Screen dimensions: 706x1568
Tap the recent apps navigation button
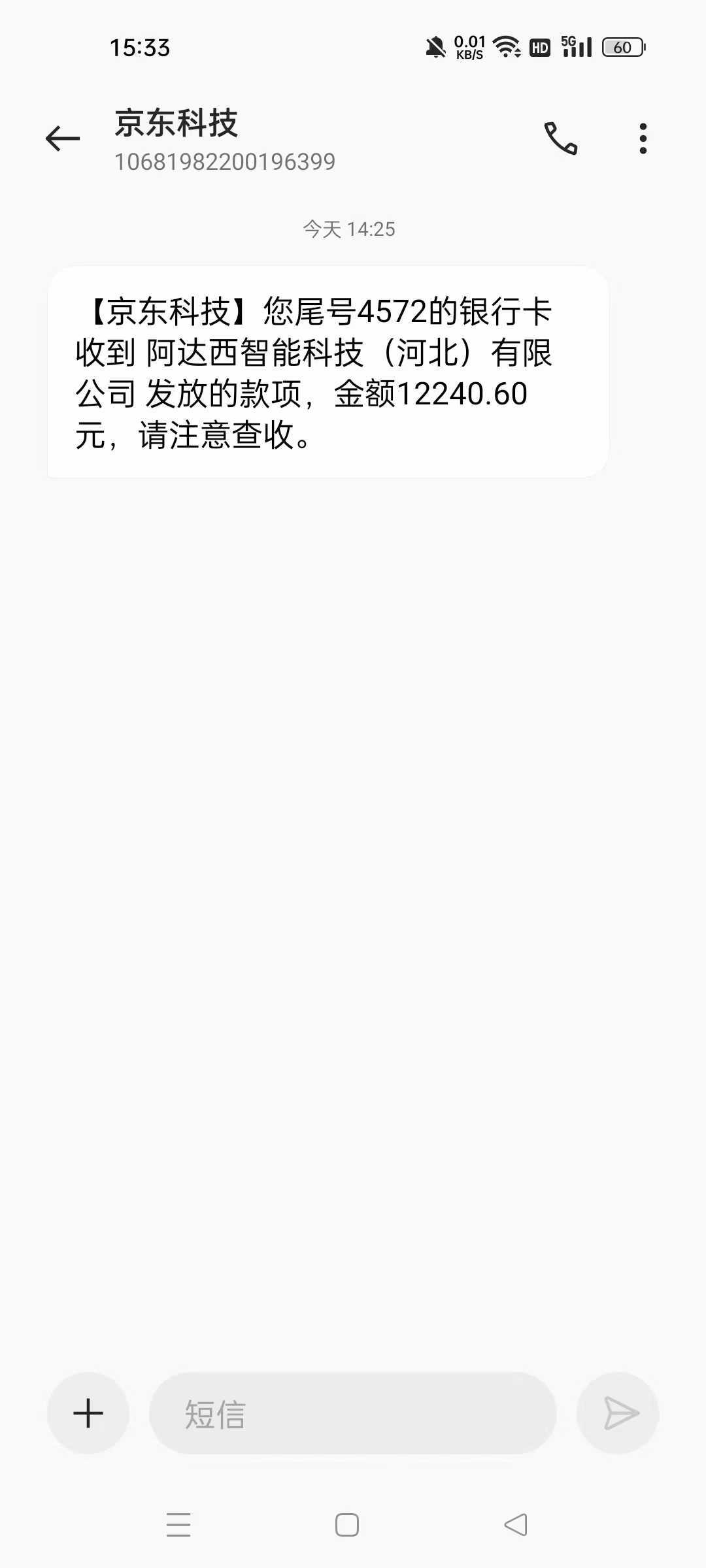pos(179,1527)
